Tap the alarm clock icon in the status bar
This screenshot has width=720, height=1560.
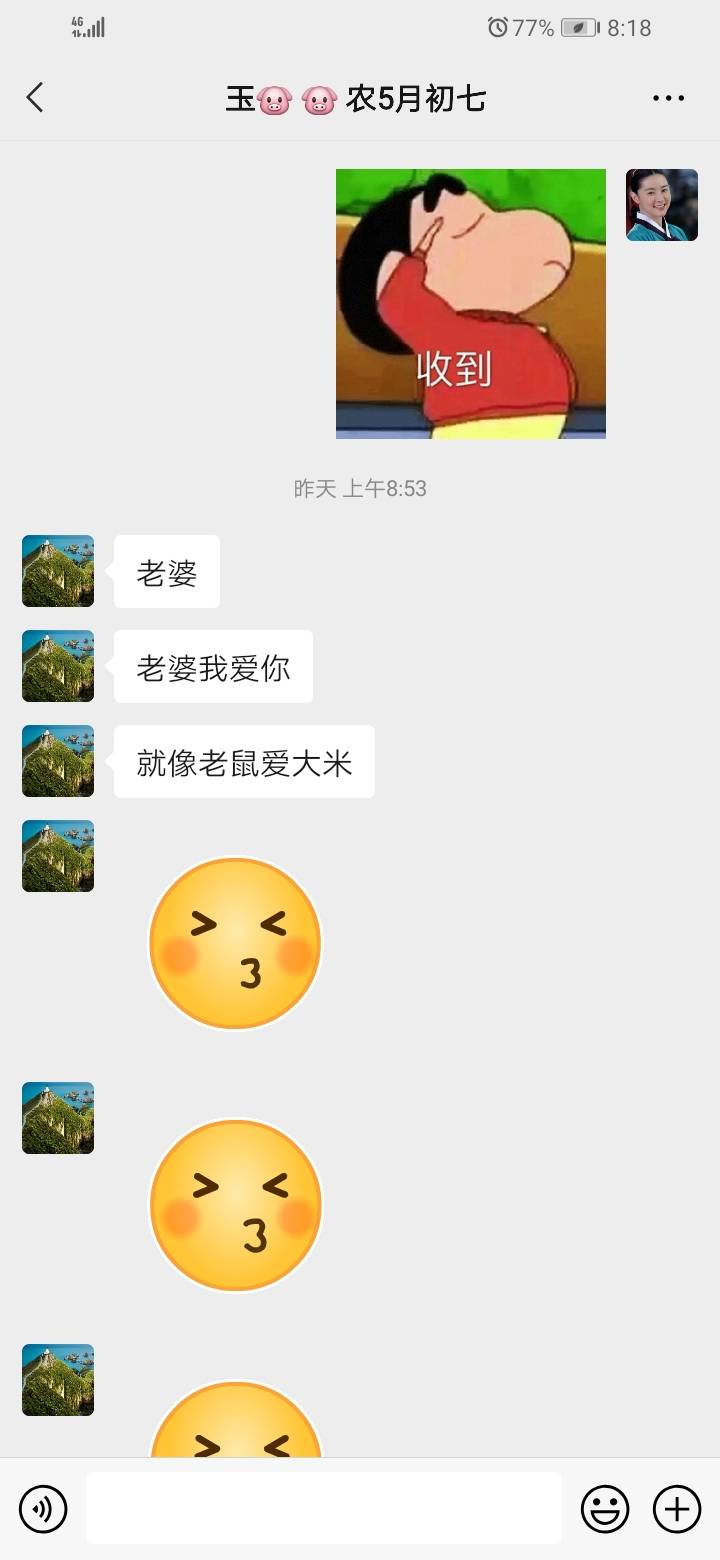click(495, 28)
